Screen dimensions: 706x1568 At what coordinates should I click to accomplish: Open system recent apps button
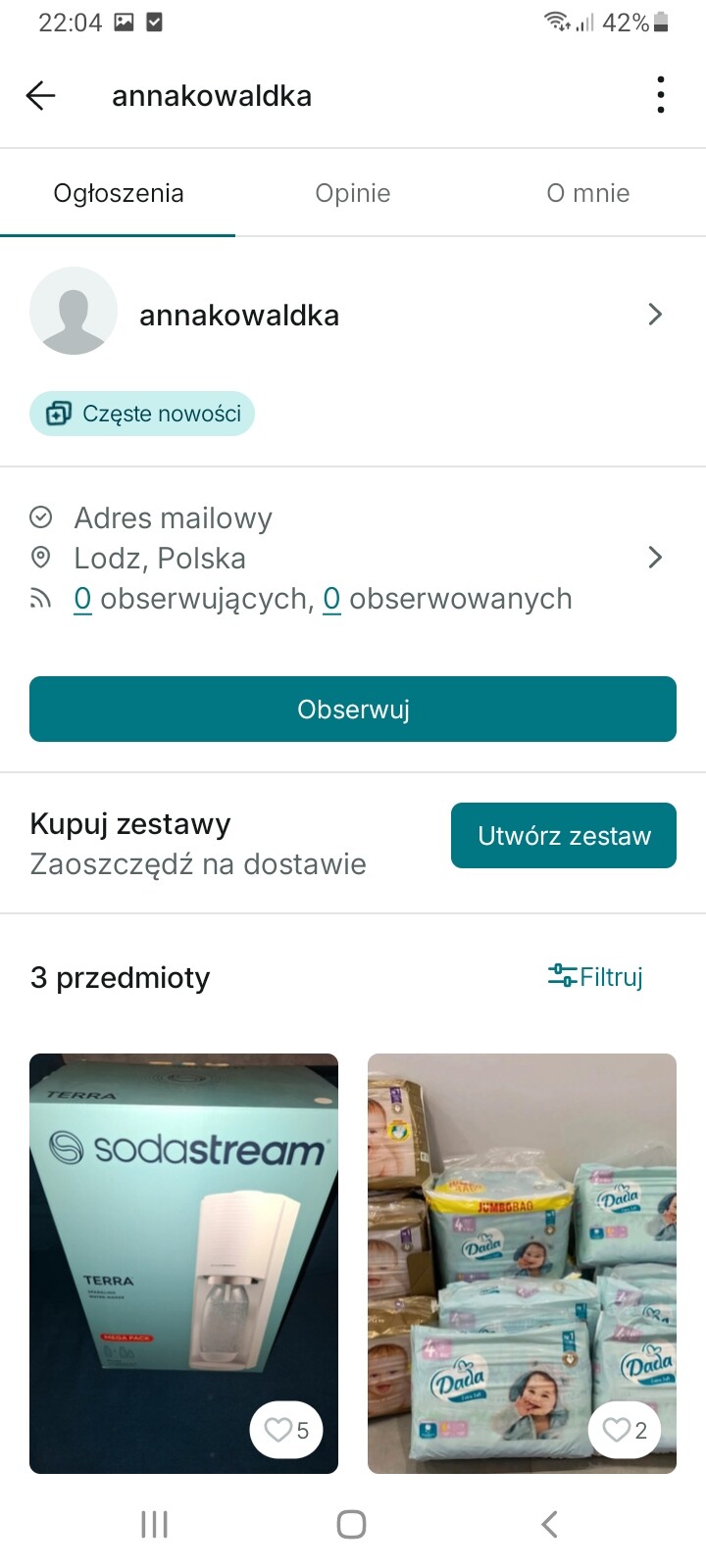pos(155,1524)
